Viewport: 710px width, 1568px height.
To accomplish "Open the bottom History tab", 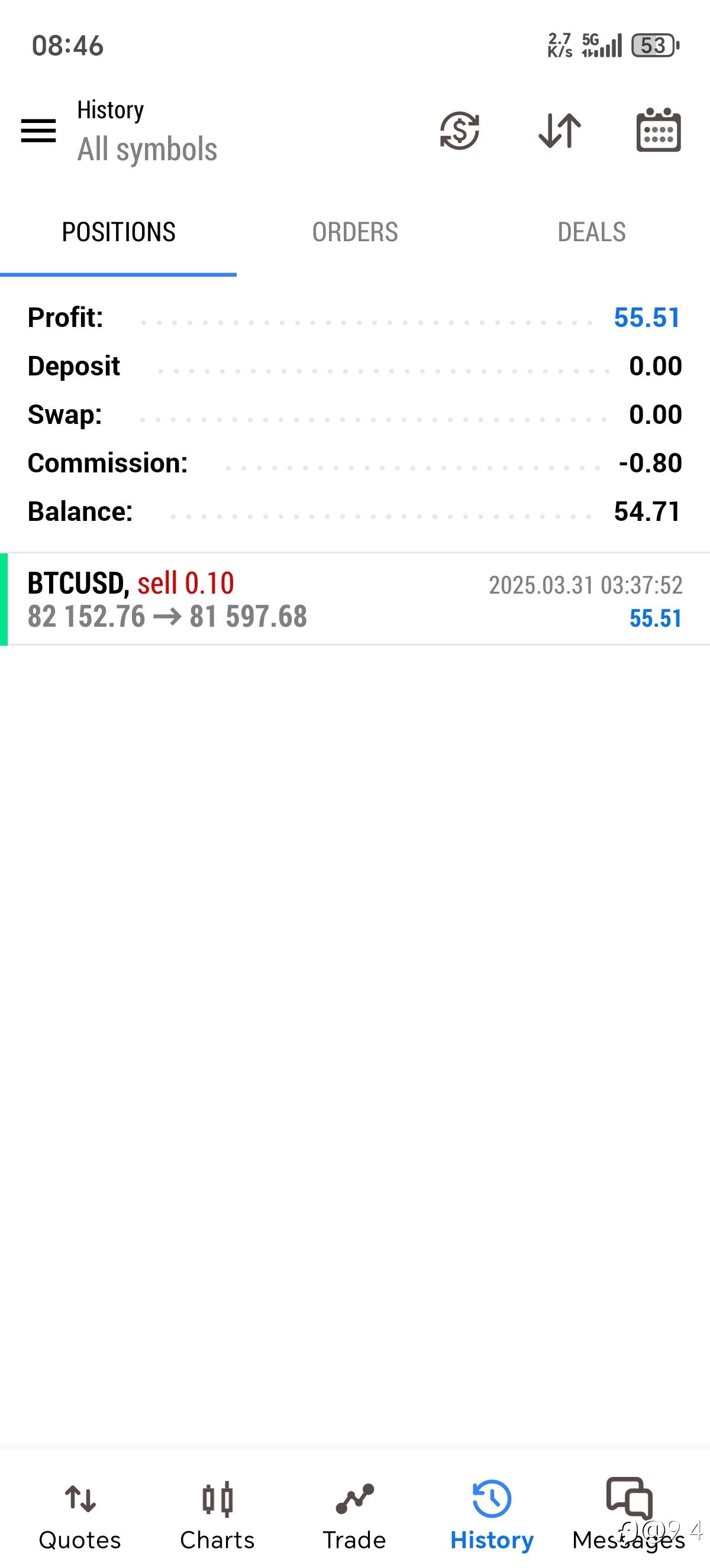I will pyautogui.click(x=492, y=1514).
